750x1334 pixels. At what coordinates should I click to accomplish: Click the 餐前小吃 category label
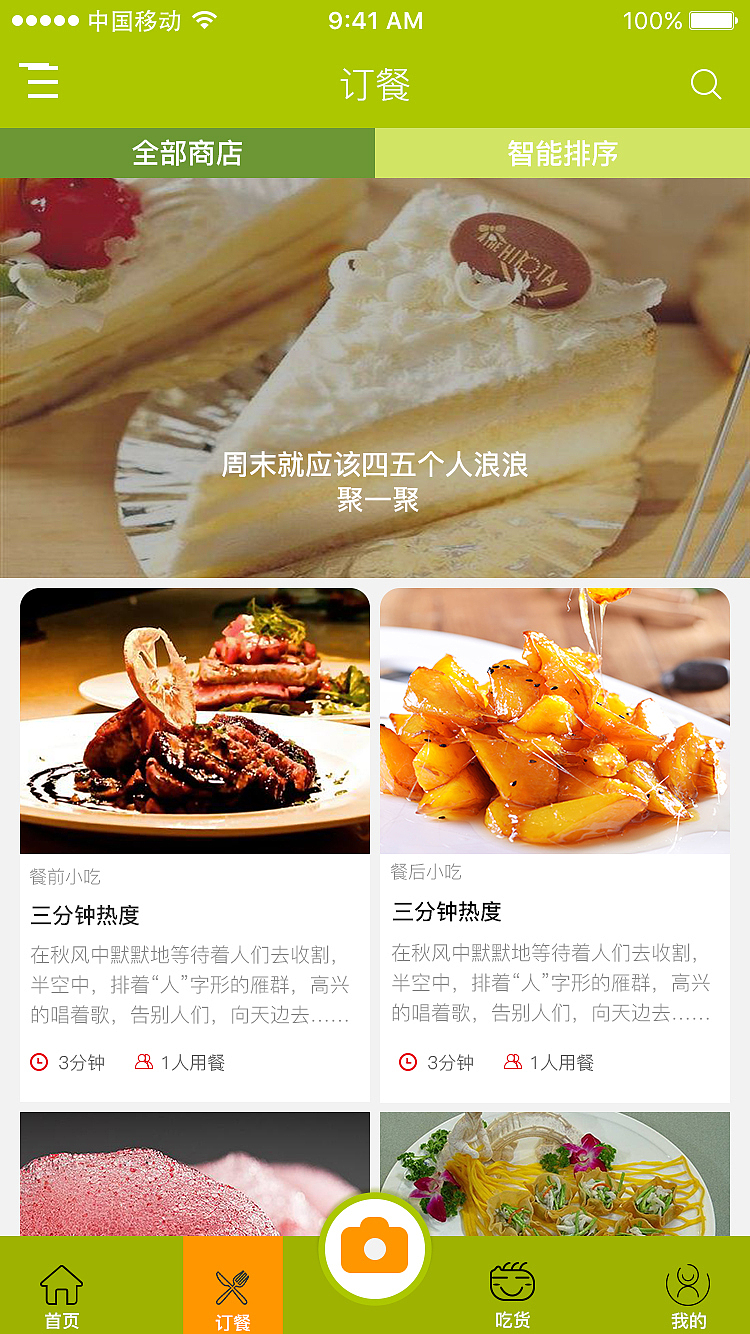tap(59, 872)
